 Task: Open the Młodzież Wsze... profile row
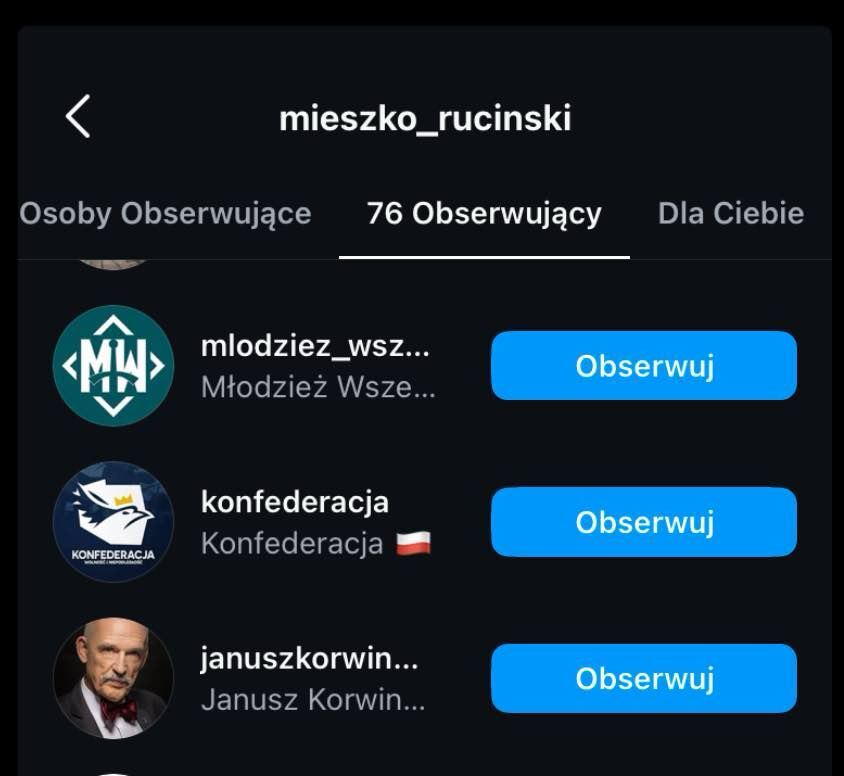[317, 366]
